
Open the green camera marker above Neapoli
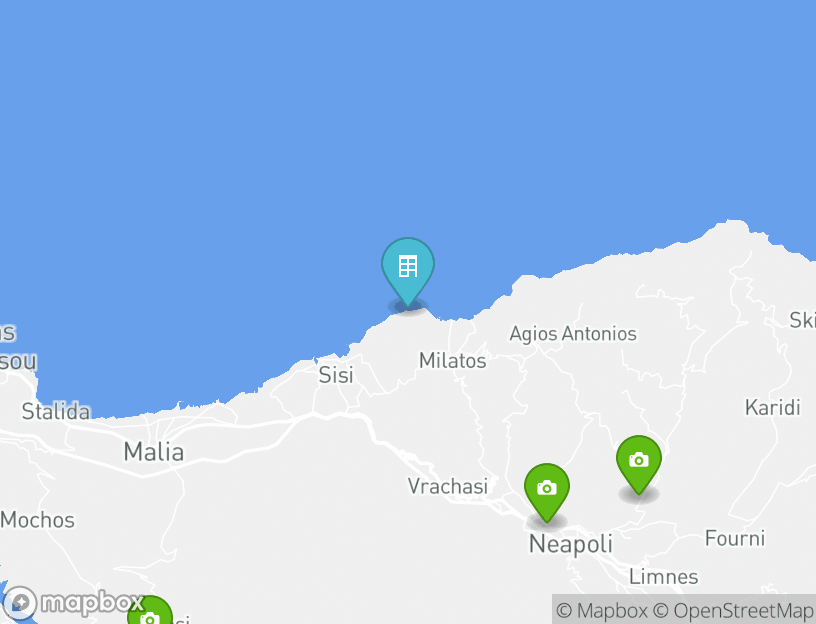(x=546, y=489)
